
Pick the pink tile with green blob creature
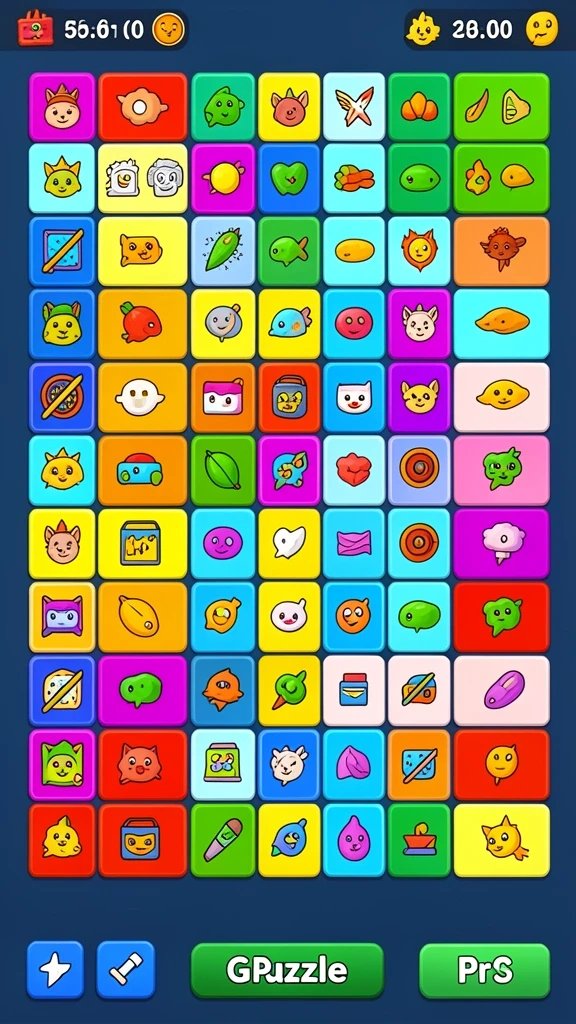[x=502, y=470]
